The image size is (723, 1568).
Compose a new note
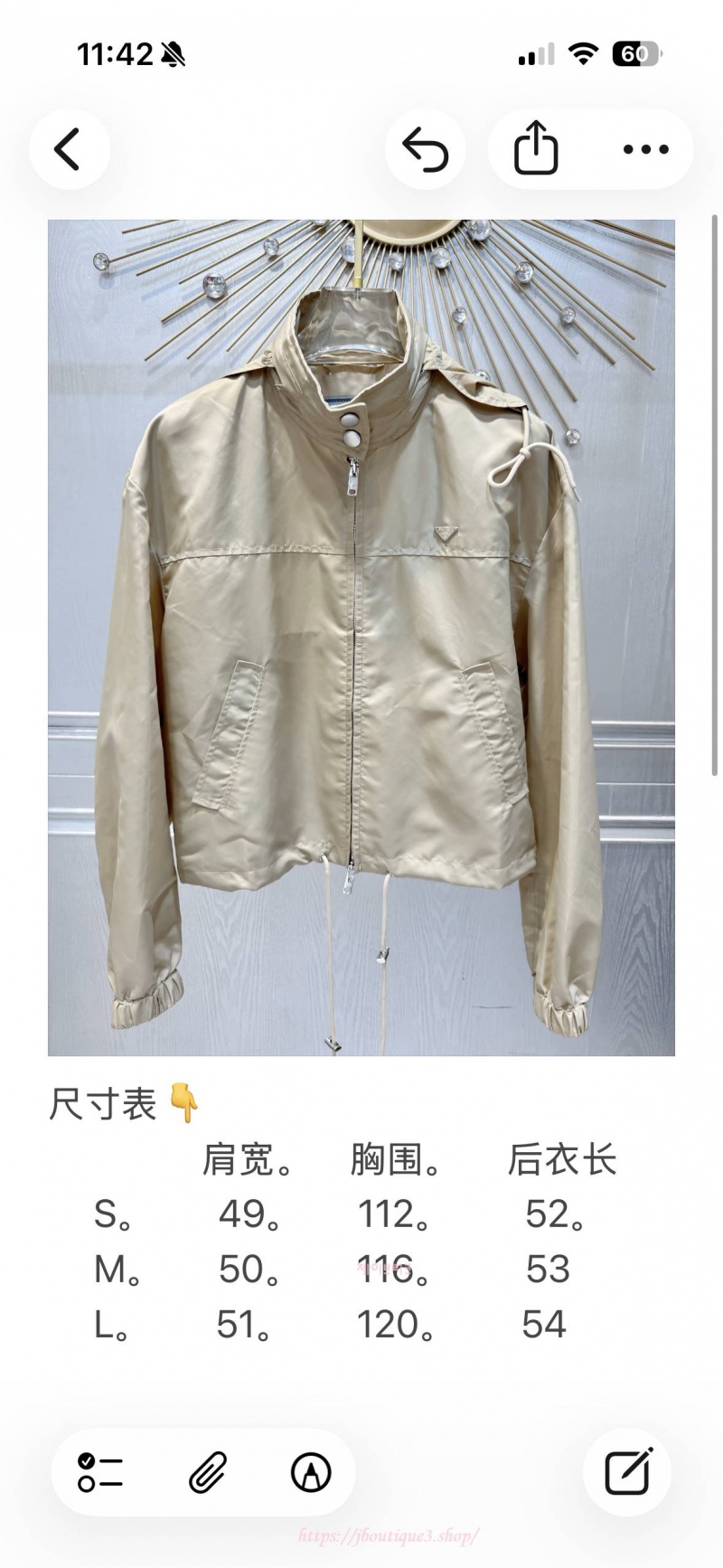[628, 1471]
